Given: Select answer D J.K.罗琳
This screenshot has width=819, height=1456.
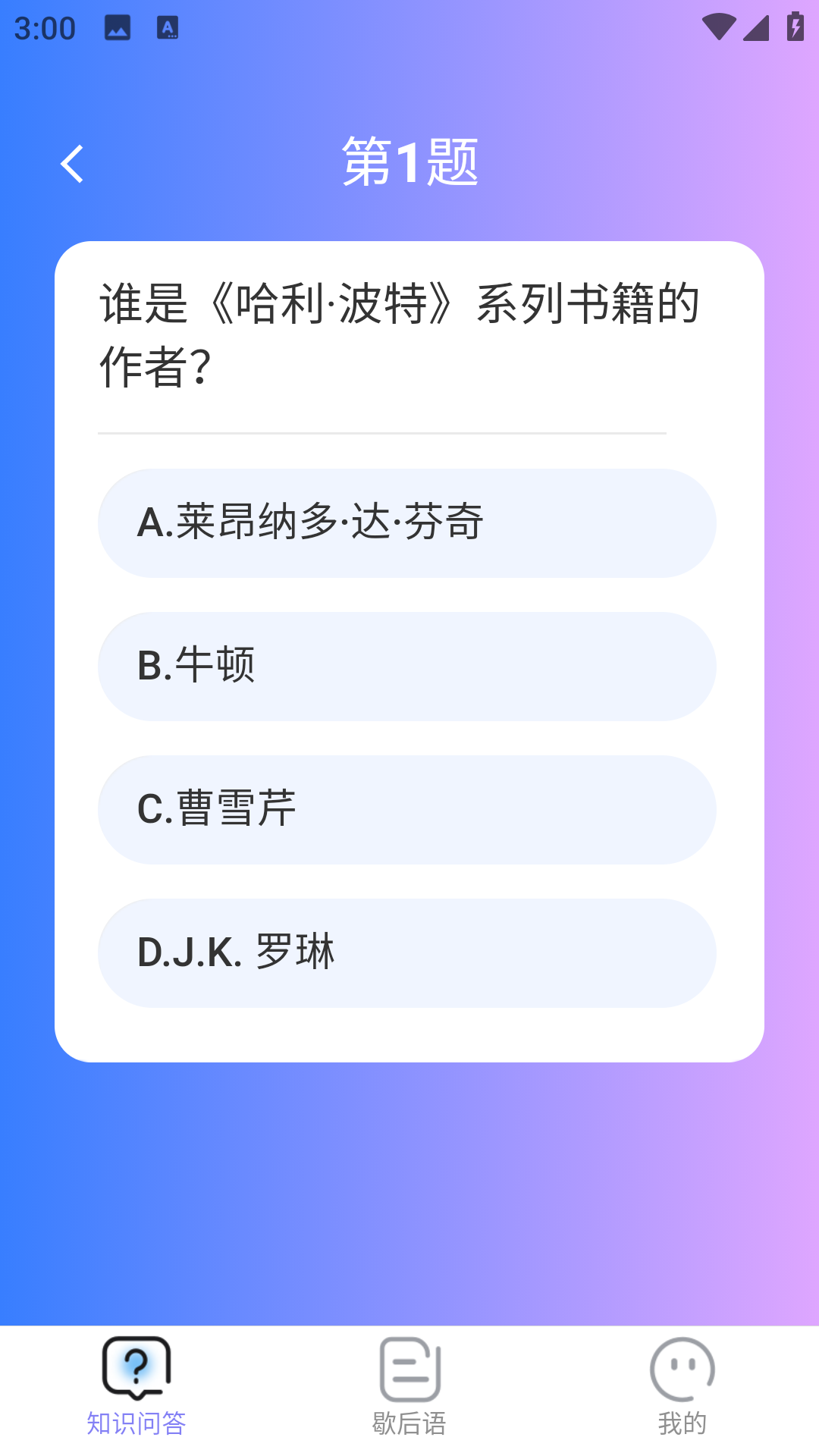Looking at the screenshot, I should (408, 953).
